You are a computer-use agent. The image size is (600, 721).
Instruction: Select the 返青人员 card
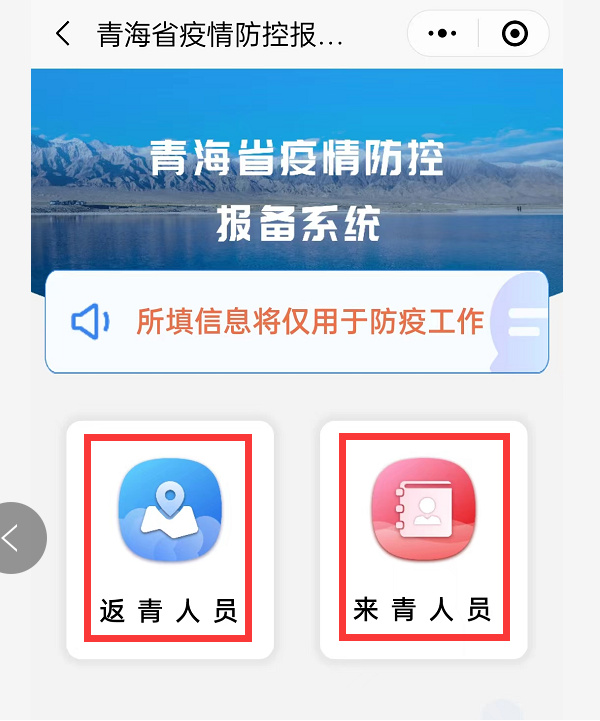pyautogui.click(x=169, y=539)
